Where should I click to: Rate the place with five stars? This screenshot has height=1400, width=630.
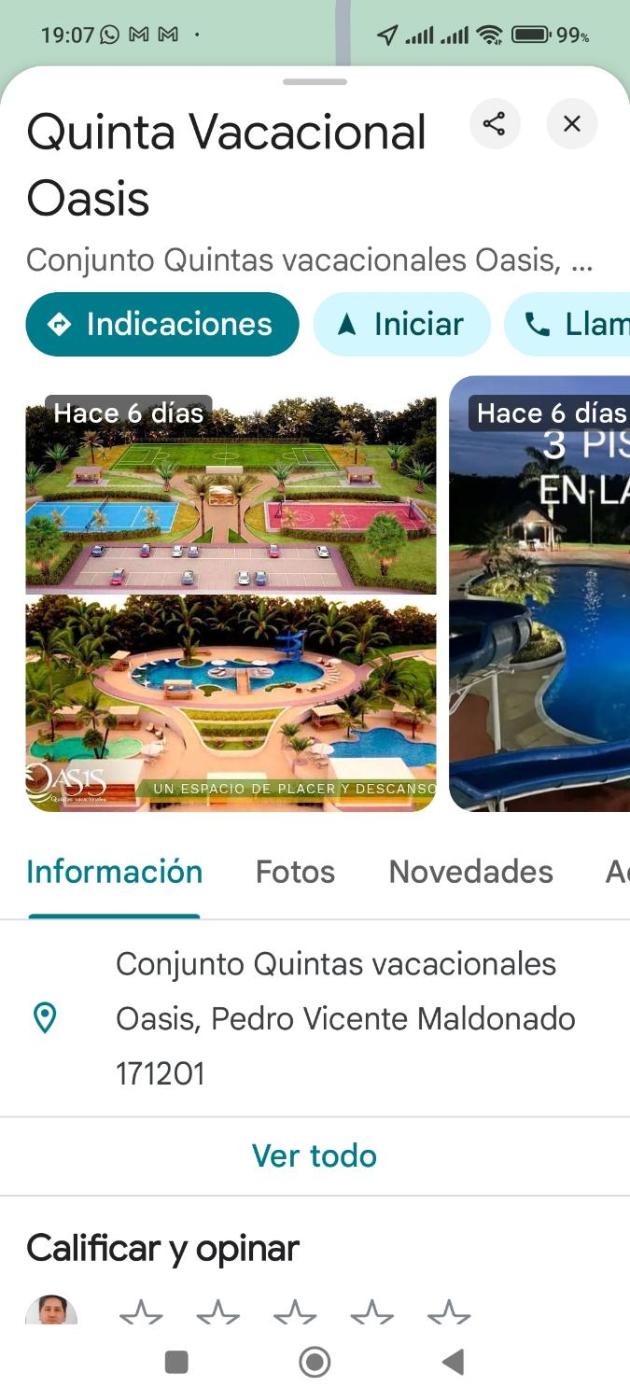click(x=449, y=1313)
